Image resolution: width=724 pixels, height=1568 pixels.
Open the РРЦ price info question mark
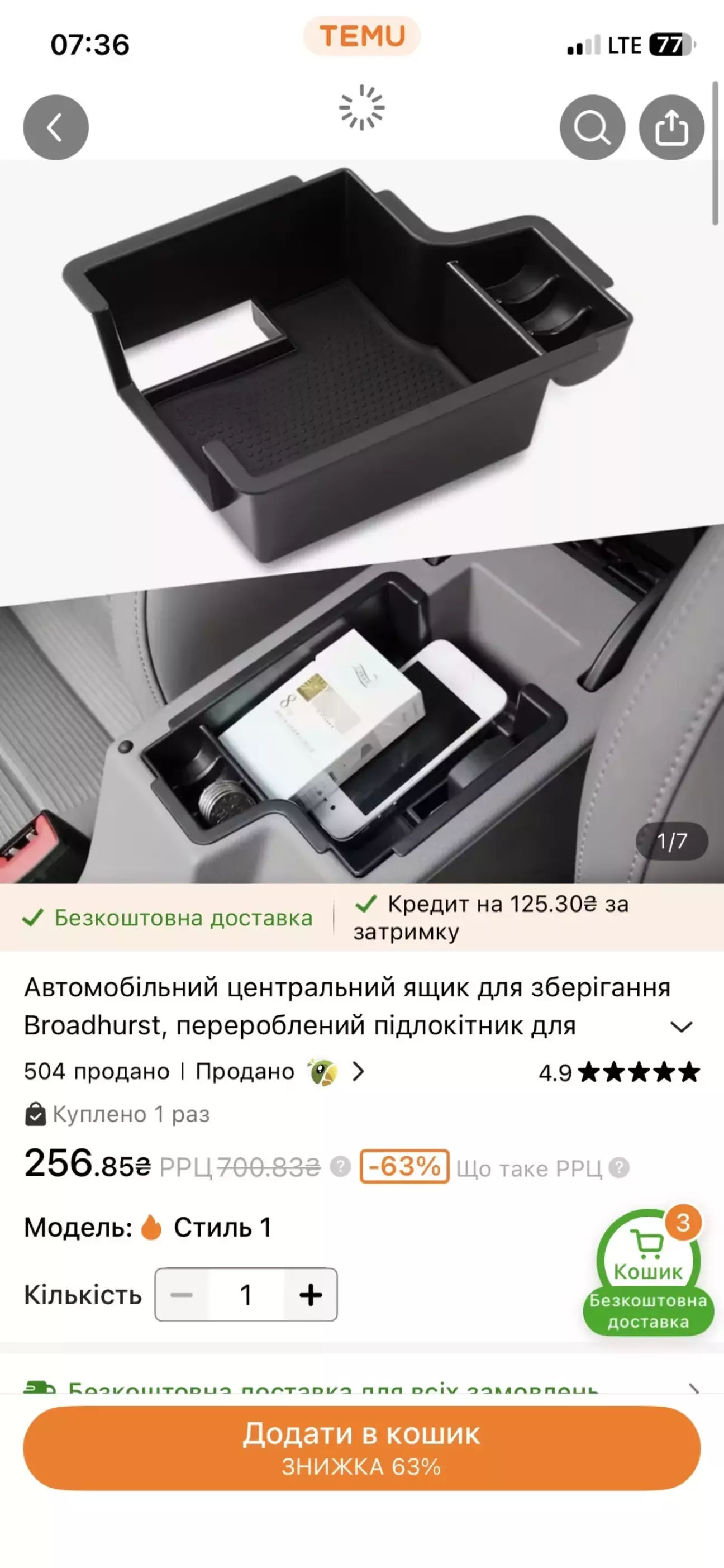click(340, 1166)
